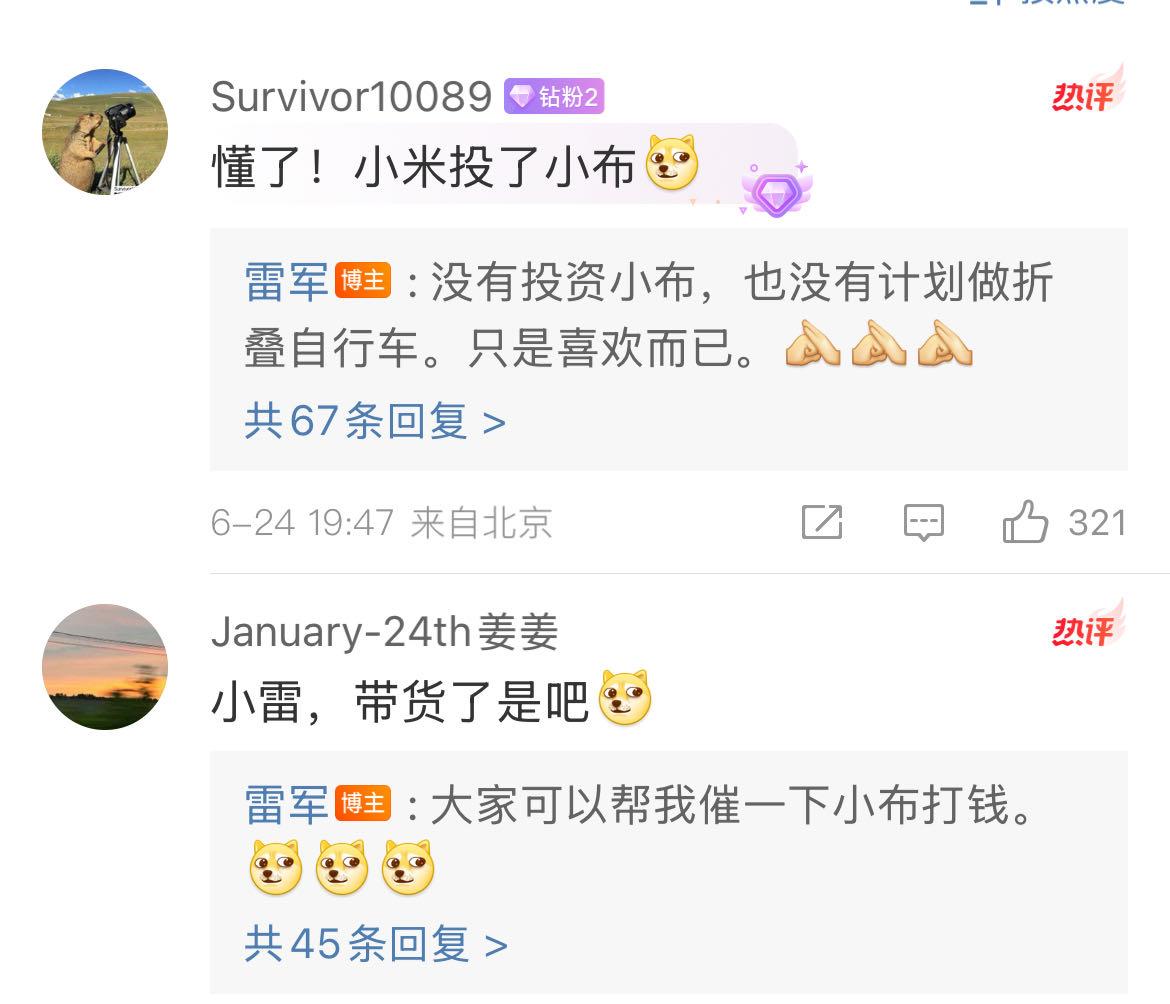The height and width of the screenshot is (1004, 1170).
Task: Tap the username January-24th姜姜
Action: pos(384,631)
